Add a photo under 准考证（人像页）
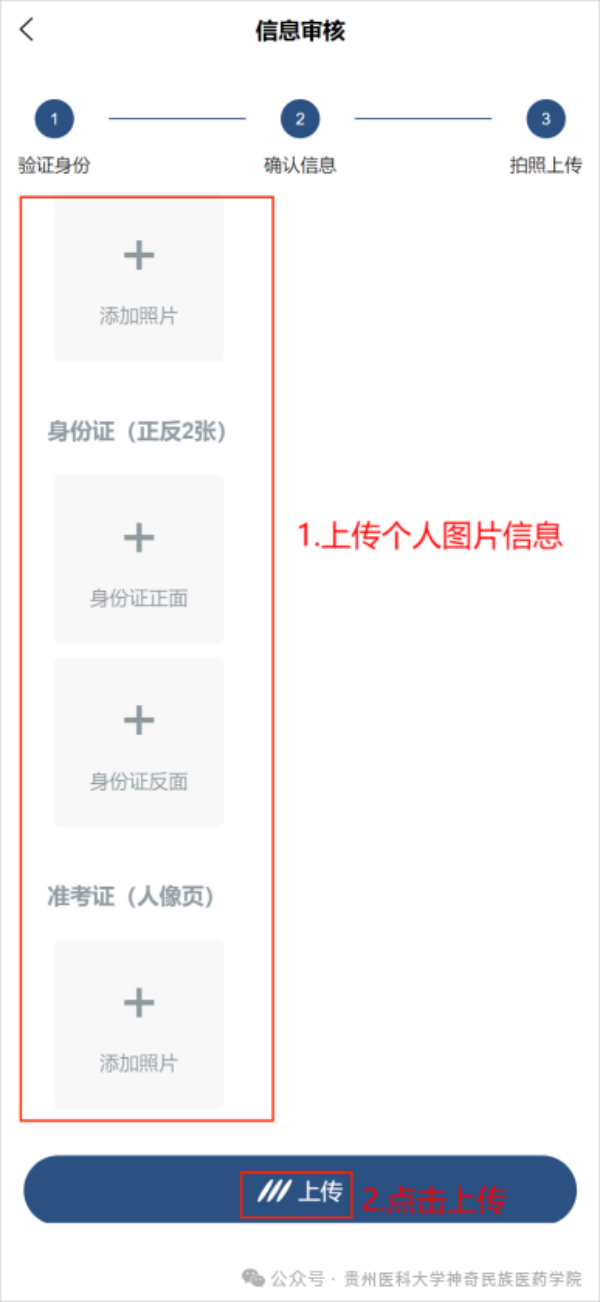The image size is (600, 1302). coord(139,1024)
